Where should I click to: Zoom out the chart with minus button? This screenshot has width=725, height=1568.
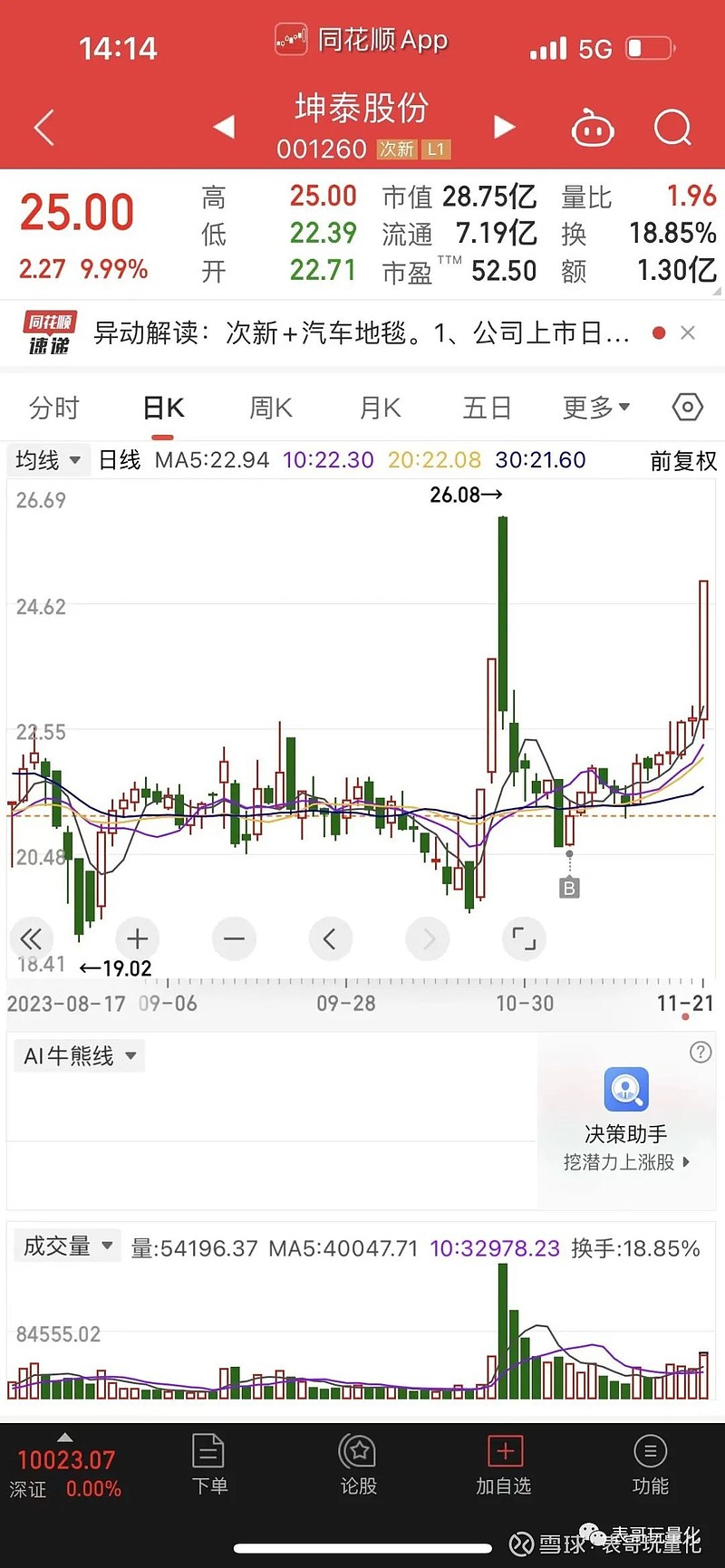(234, 938)
